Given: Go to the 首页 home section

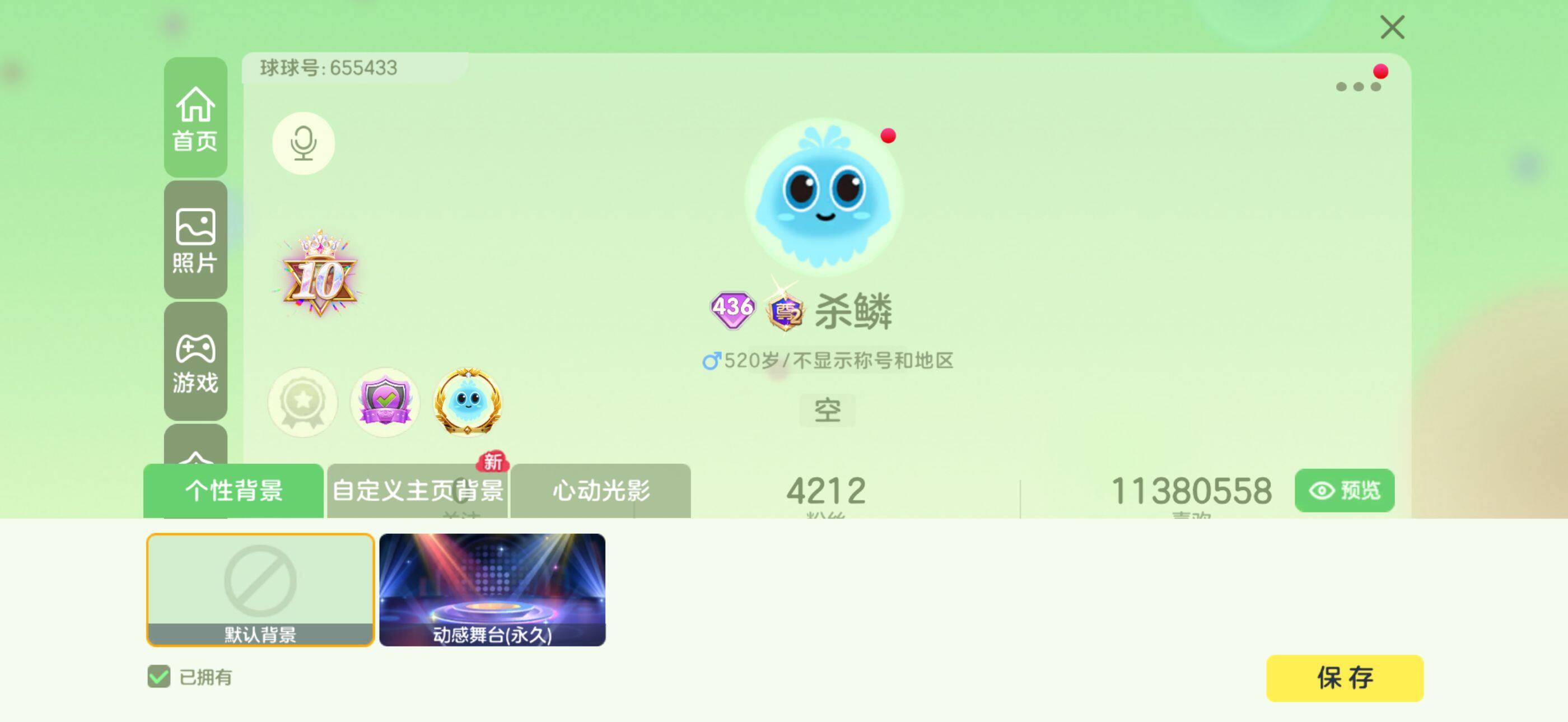Looking at the screenshot, I should [x=195, y=118].
